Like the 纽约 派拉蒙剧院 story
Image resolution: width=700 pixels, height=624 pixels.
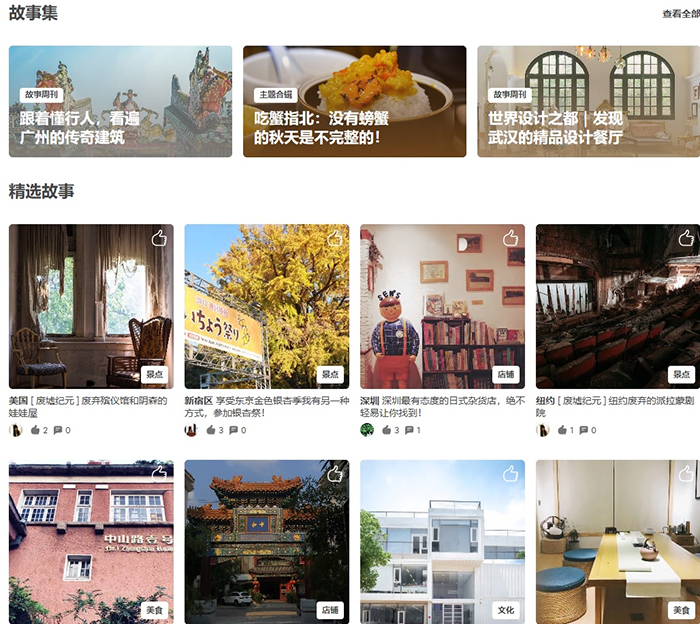[x=686, y=239]
